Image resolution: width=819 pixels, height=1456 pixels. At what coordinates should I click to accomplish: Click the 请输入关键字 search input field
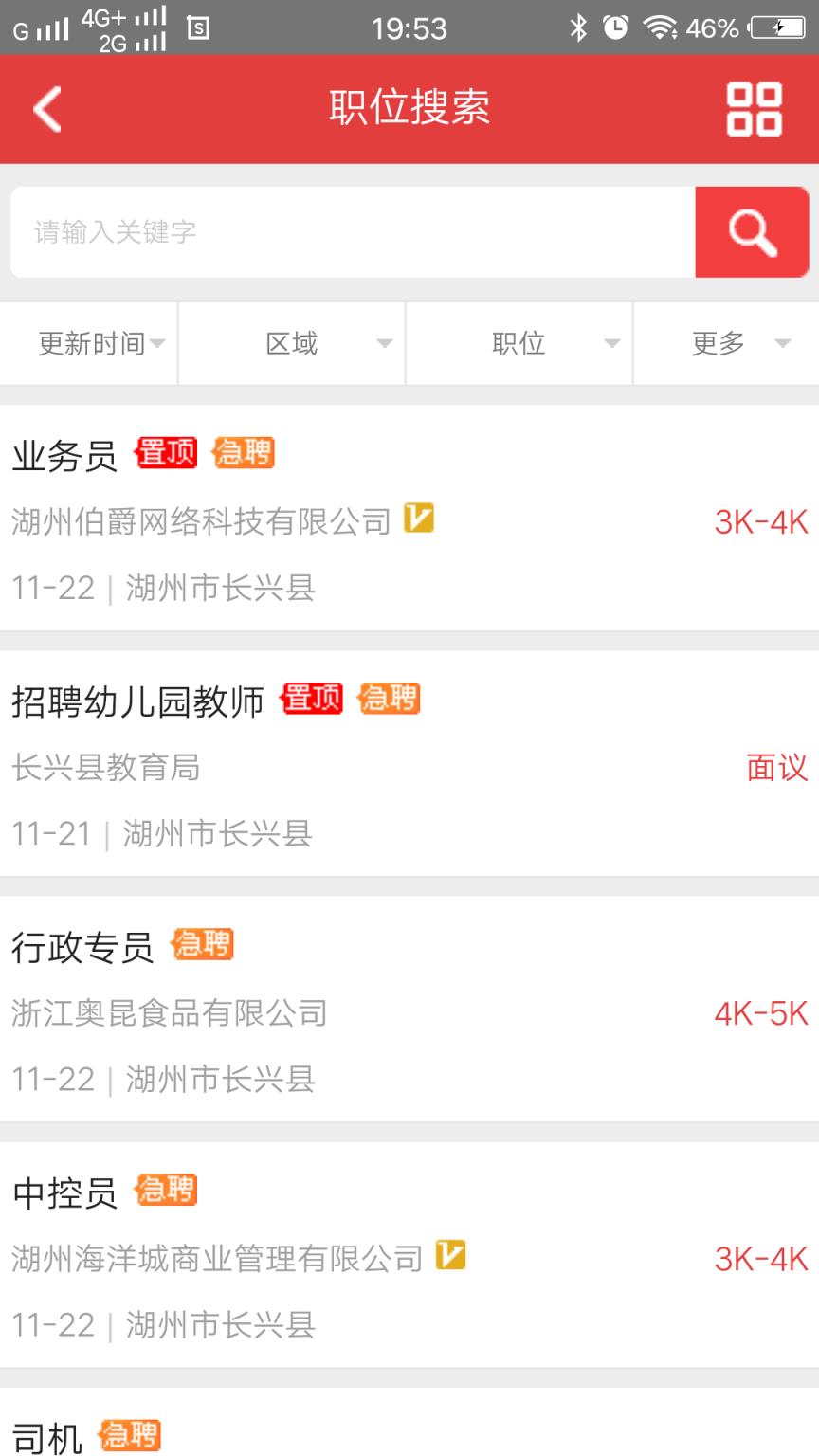[x=351, y=231]
